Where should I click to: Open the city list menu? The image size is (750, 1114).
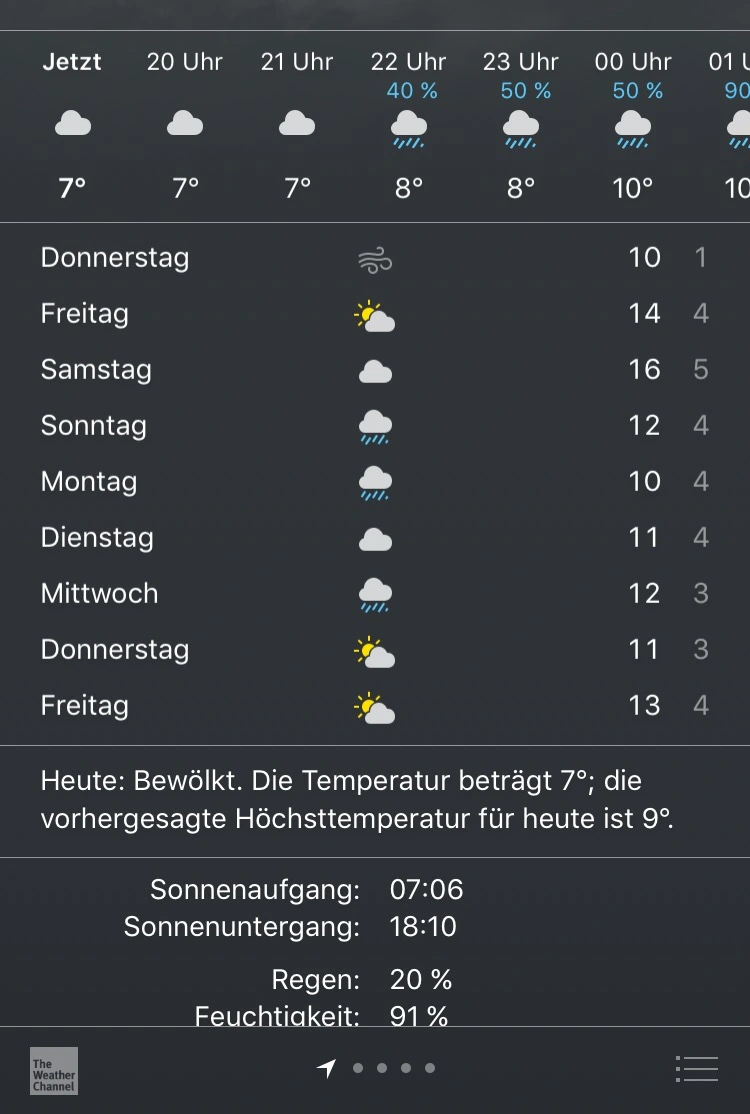[x=697, y=1068]
